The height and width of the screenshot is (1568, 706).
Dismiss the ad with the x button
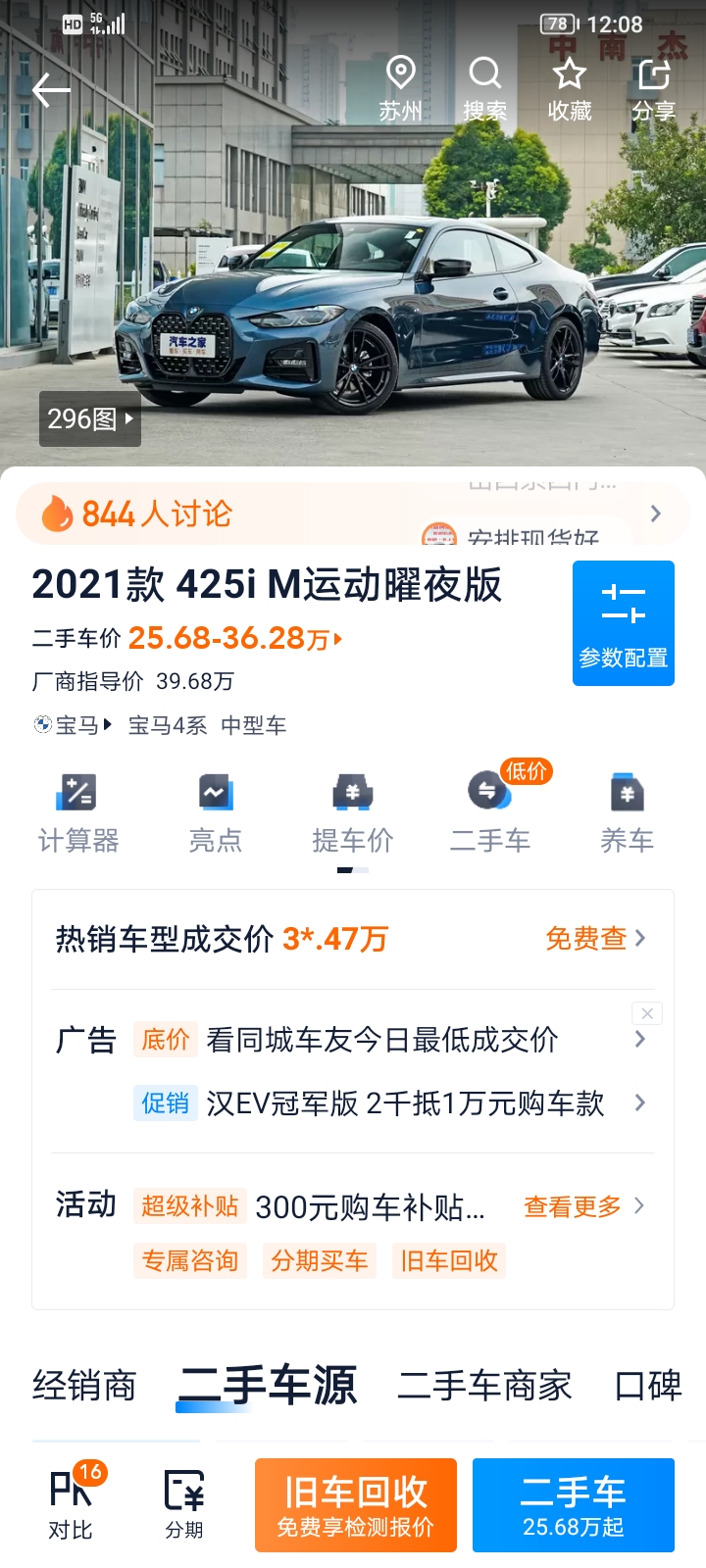647,1013
